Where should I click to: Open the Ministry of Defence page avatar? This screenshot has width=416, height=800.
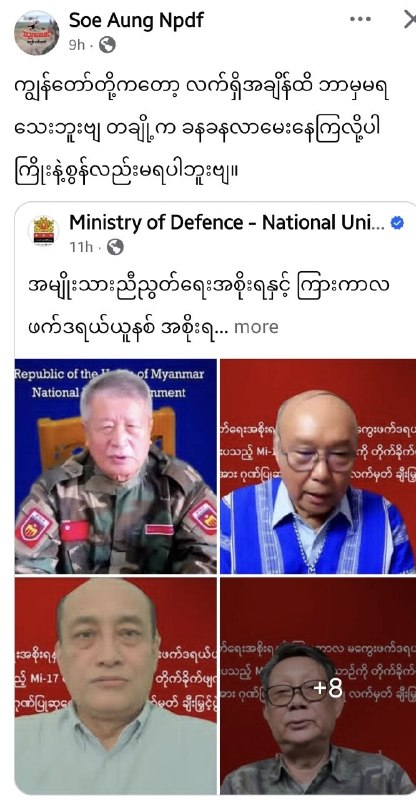[44, 232]
